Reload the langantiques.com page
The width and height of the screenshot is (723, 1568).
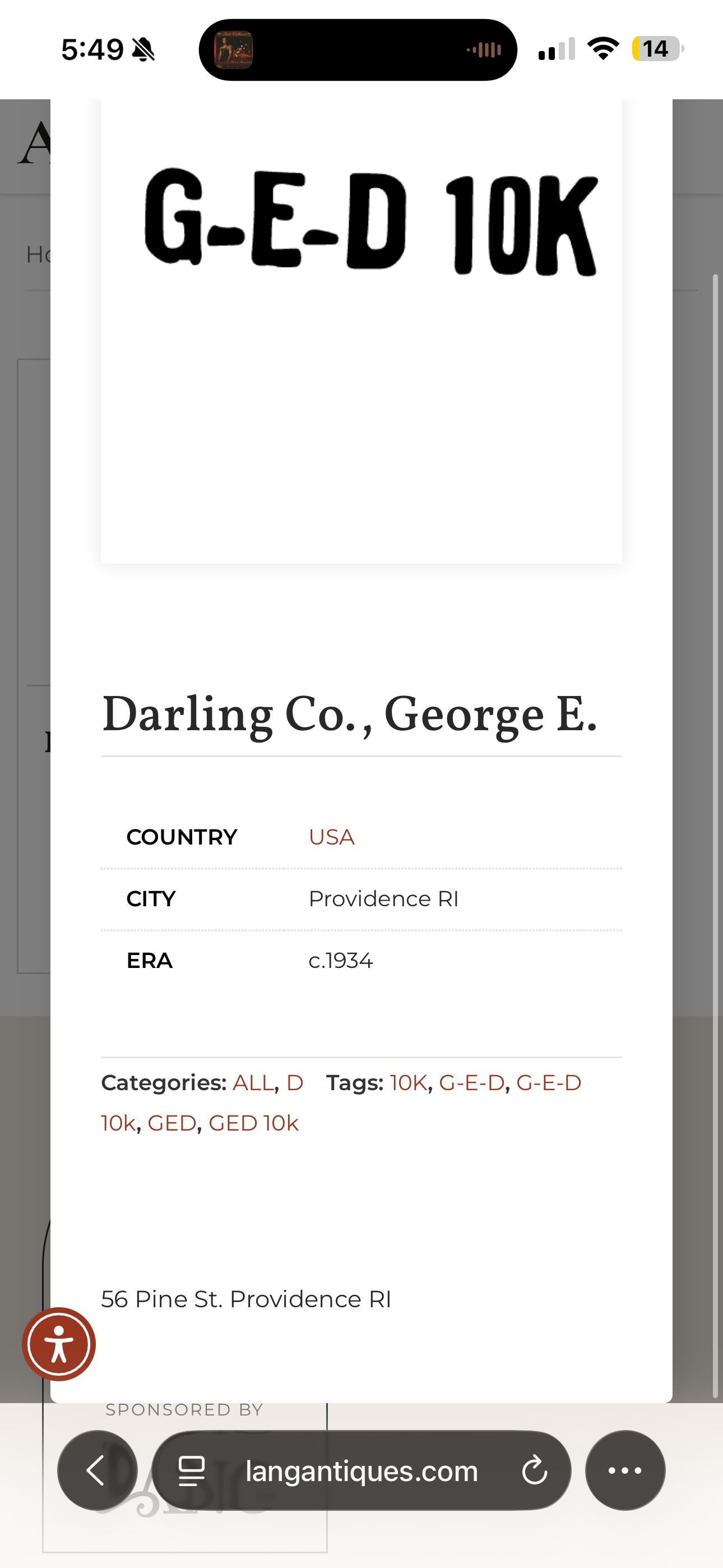click(534, 1470)
